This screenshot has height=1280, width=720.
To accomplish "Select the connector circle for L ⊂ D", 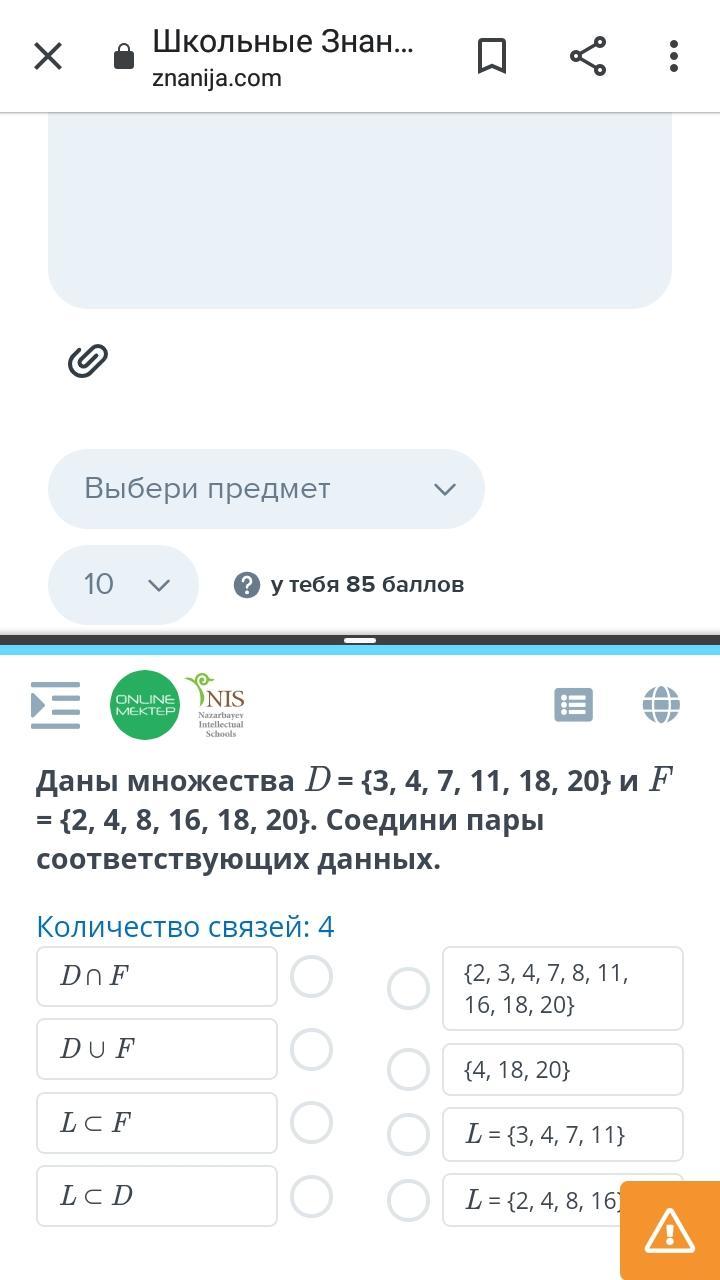I will coord(311,1196).
